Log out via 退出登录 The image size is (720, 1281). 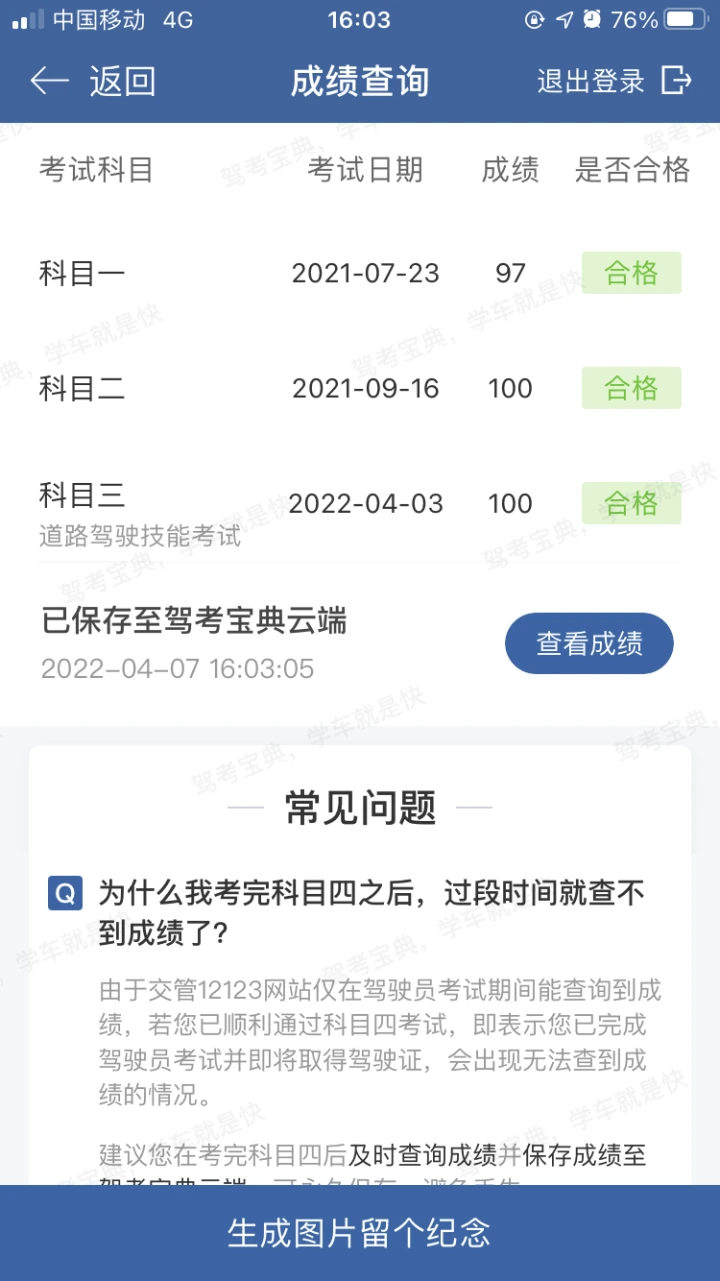(613, 81)
